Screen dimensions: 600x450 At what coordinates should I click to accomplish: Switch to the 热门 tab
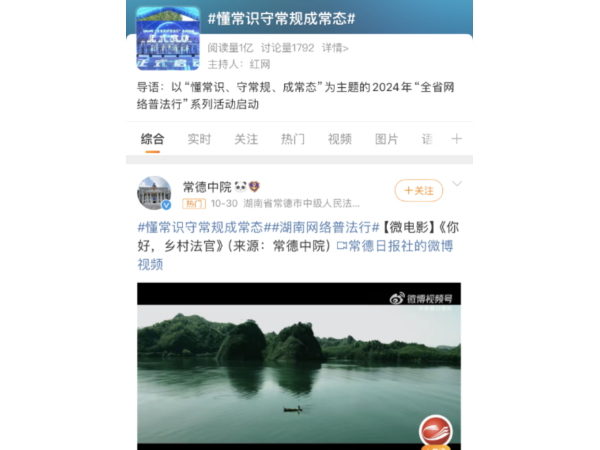coord(293,139)
